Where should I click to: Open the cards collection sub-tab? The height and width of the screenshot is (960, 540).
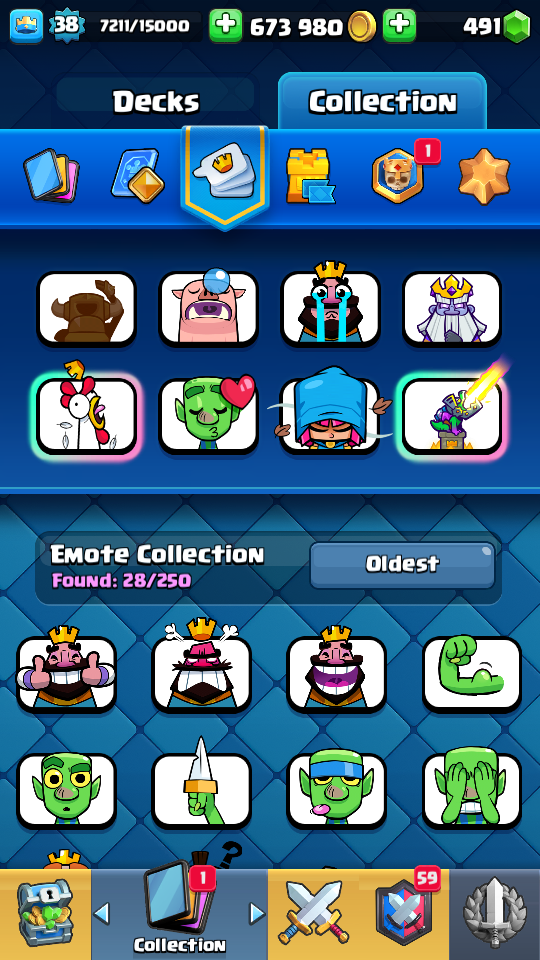pyautogui.click(x=51, y=178)
